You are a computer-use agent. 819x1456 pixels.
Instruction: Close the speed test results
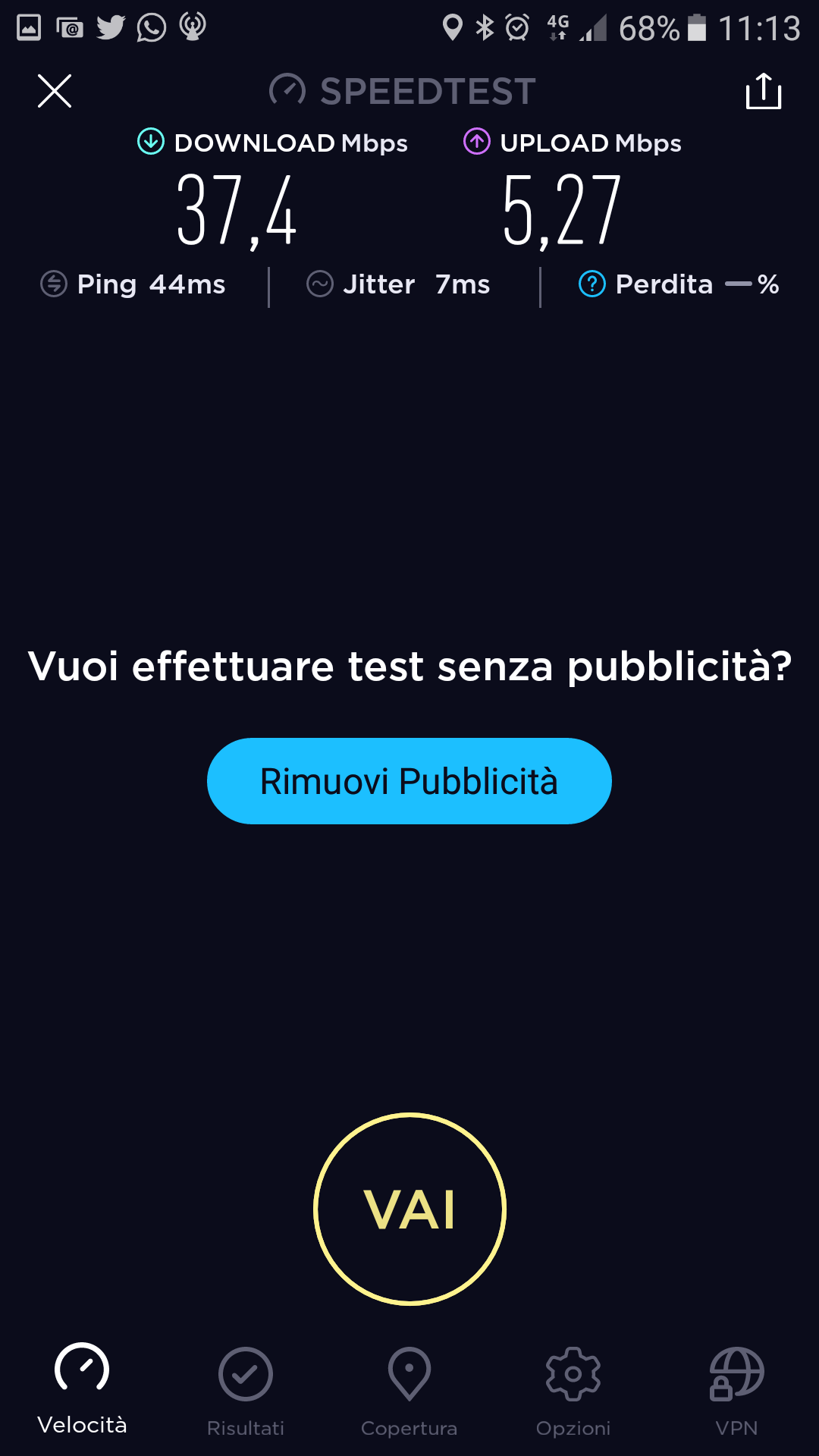[x=55, y=91]
